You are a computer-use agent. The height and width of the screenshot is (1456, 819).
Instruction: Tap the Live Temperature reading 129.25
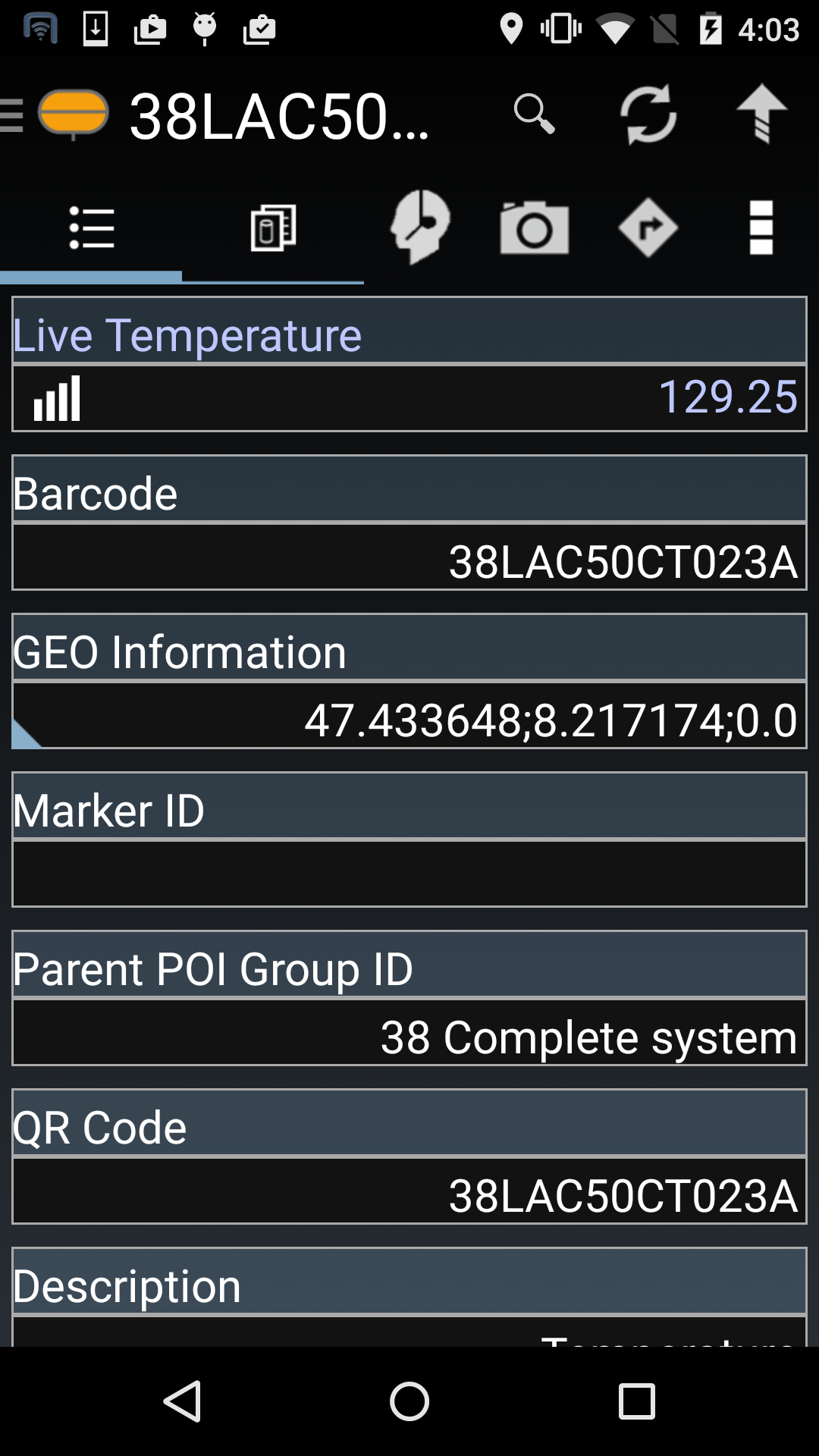[726, 397]
